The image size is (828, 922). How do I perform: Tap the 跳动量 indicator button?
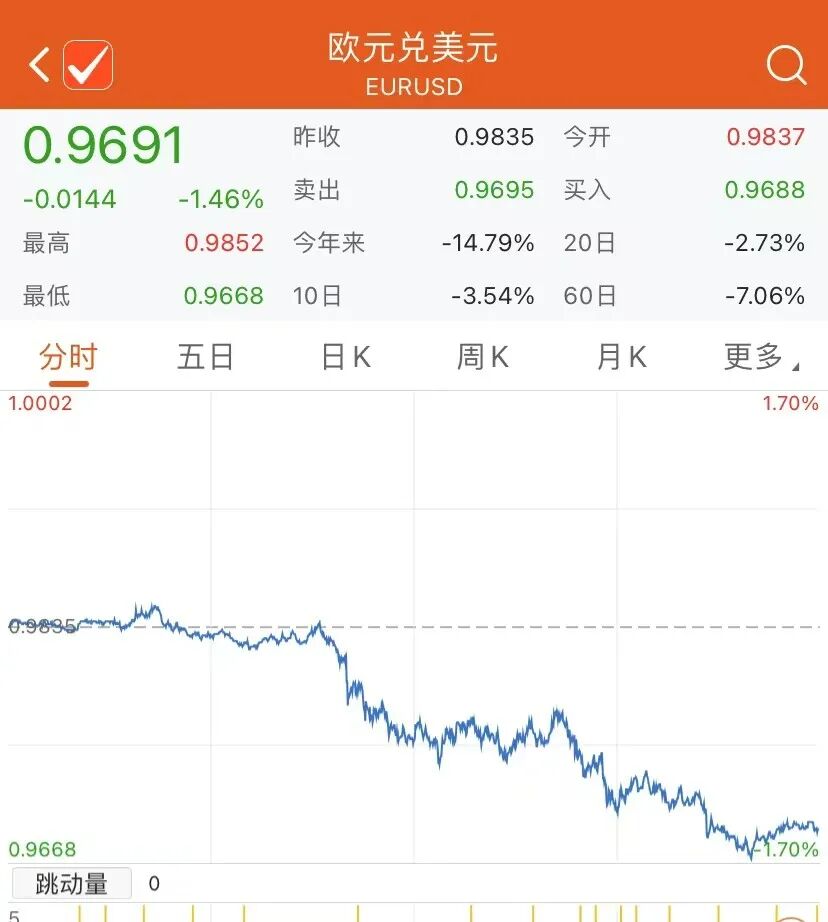click(x=72, y=883)
